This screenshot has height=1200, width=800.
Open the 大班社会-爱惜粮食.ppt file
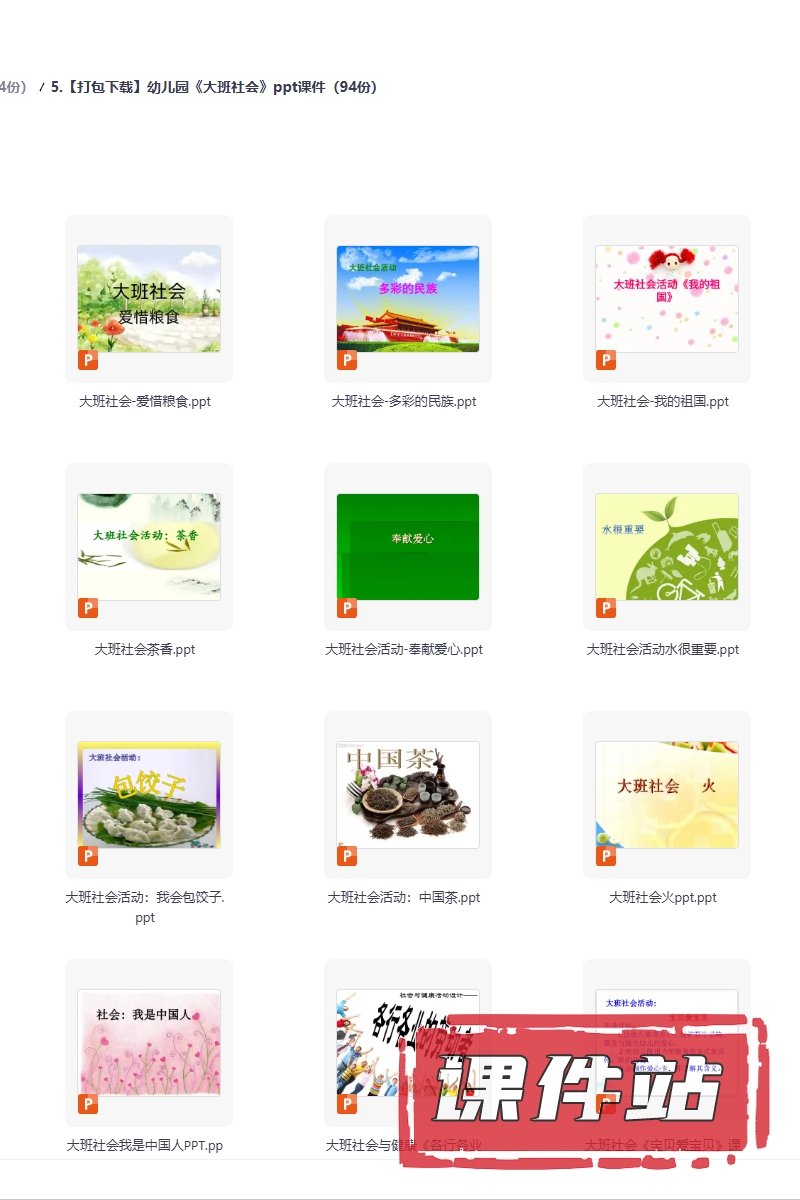[x=148, y=299]
